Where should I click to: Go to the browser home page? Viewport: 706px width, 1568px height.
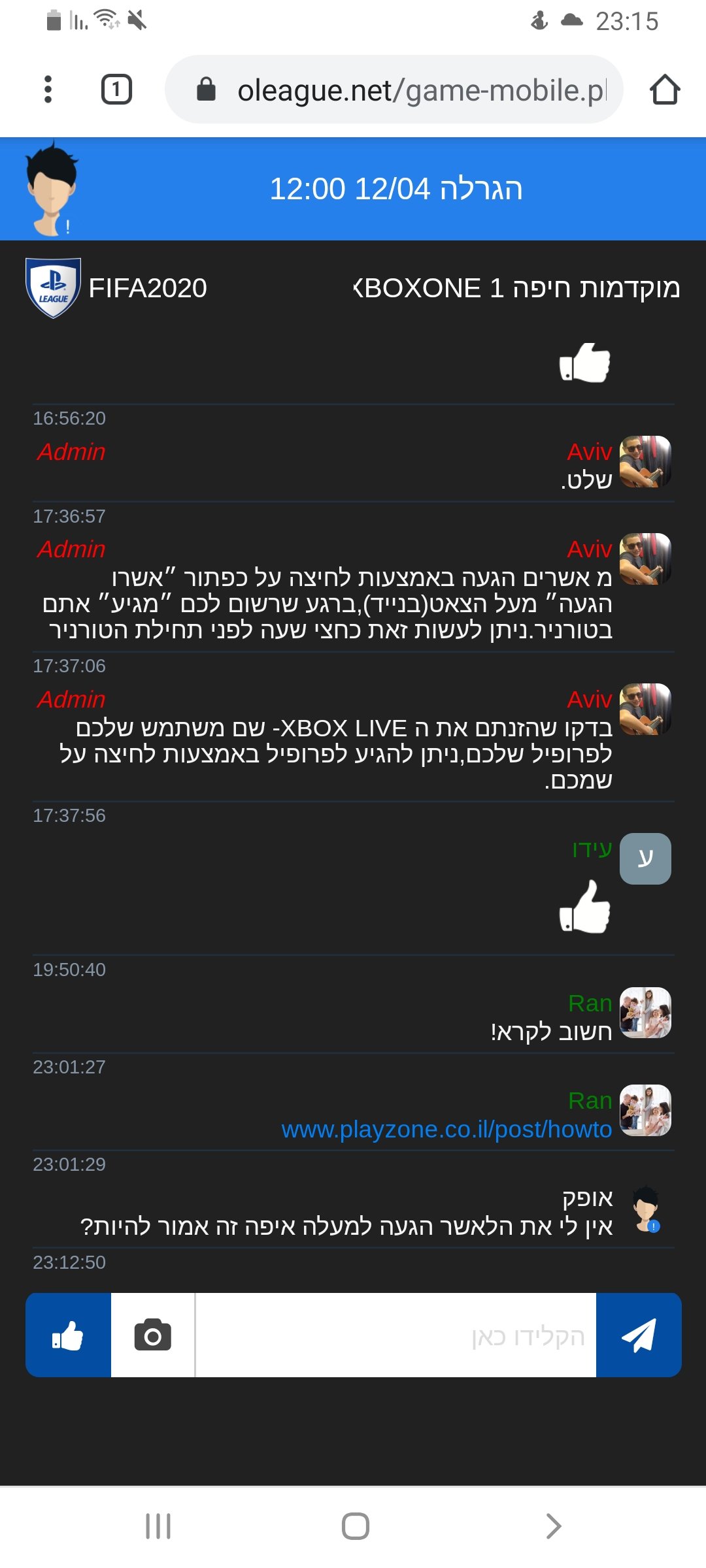click(x=665, y=90)
